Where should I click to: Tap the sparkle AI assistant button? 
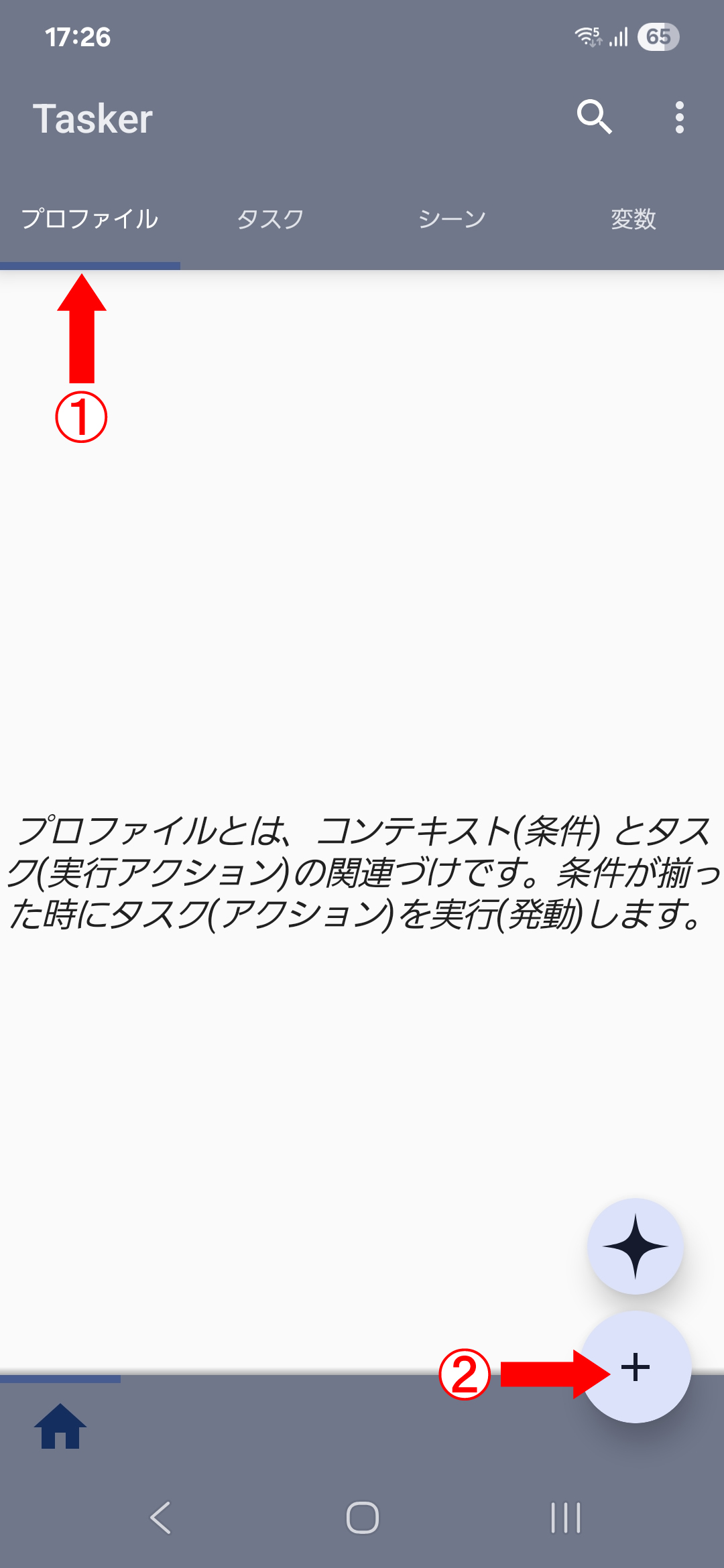pyautogui.click(x=635, y=1246)
